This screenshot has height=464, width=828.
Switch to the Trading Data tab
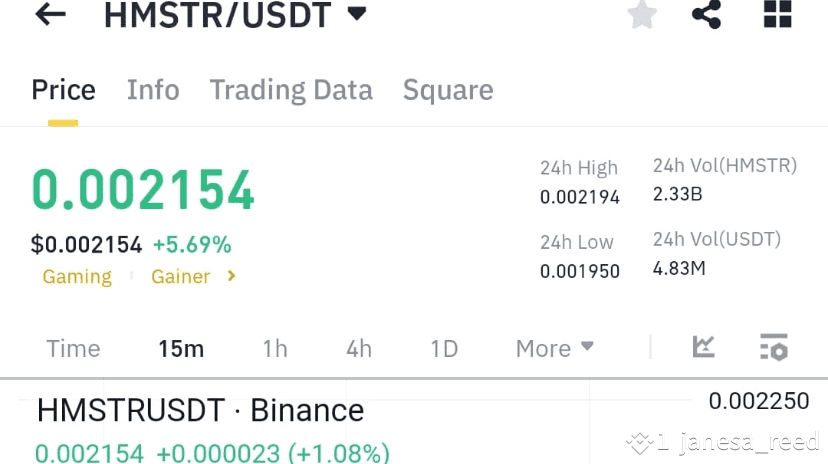tap(291, 90)
